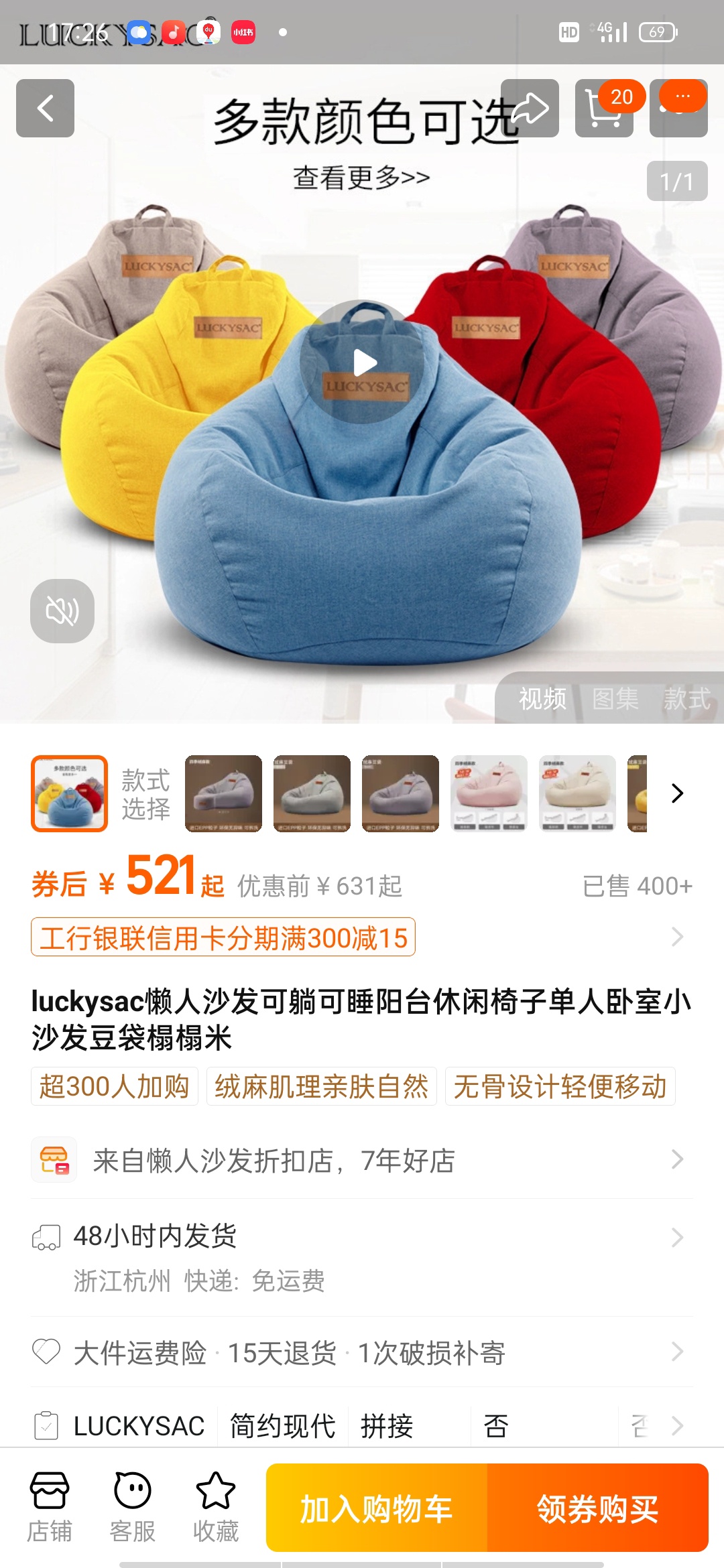
Task: Visit the 店铺 page
Action: click(50, 1505)
